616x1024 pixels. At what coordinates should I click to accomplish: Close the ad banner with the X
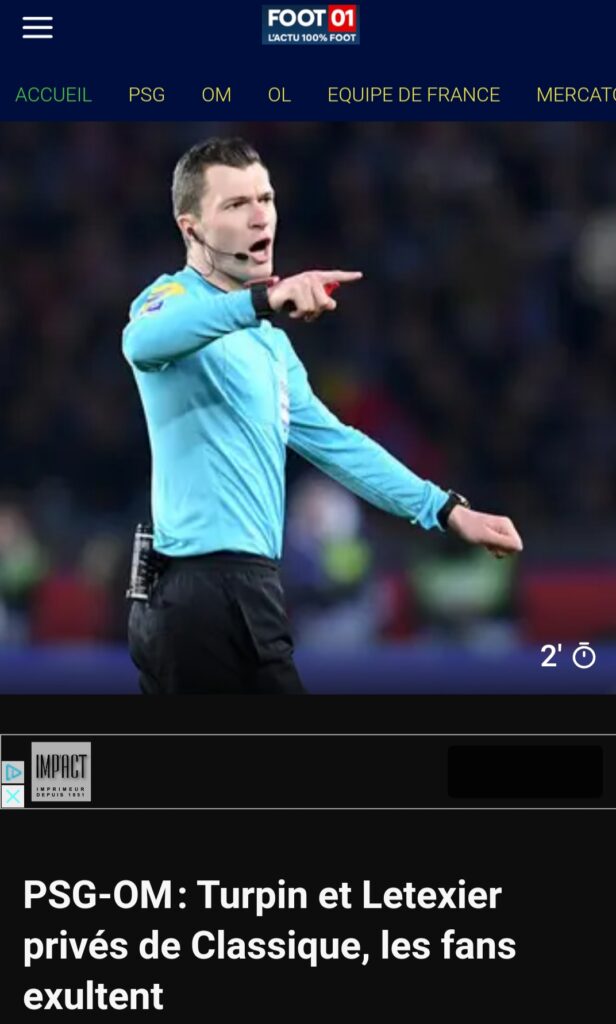point(12,796)
